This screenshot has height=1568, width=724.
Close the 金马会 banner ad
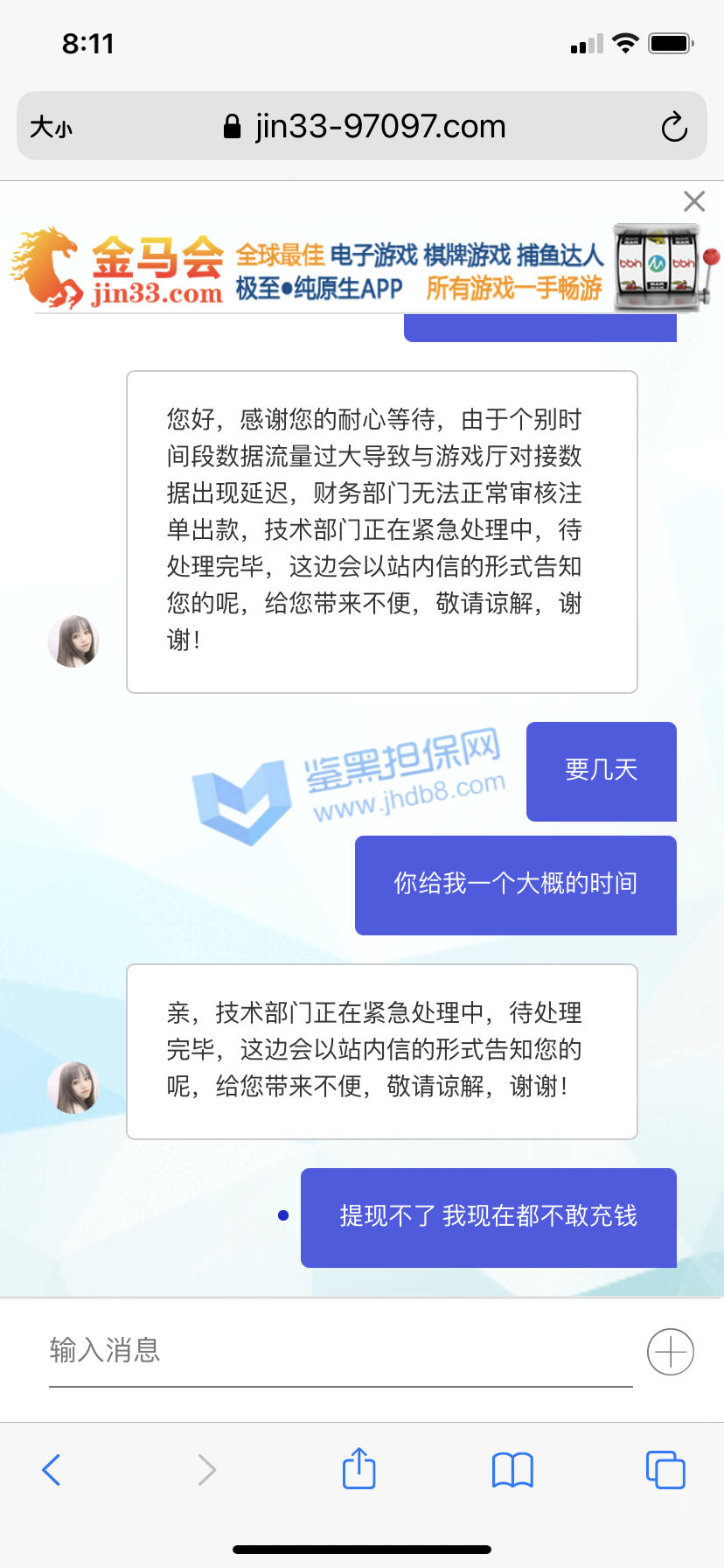694,202
